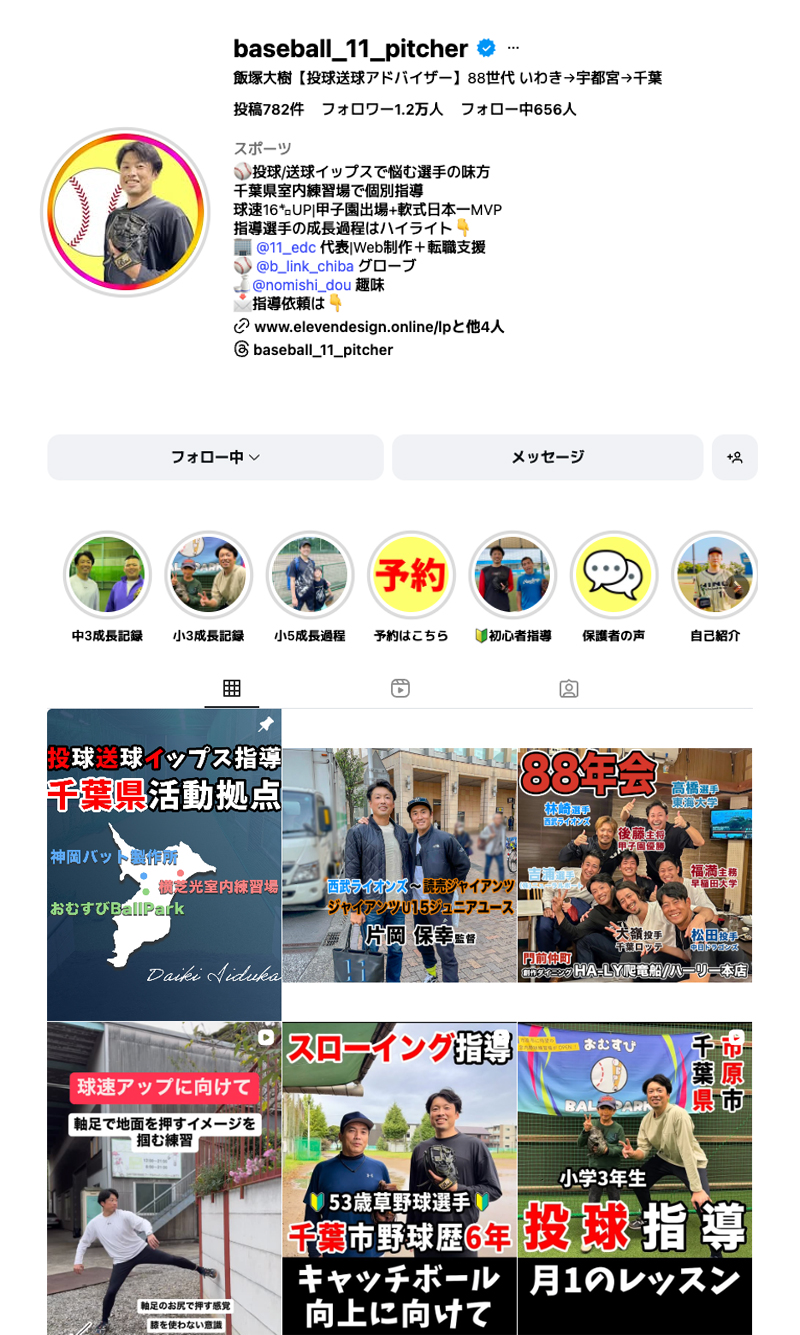
Task: Open the 自己紹介 highlight
Action: 715,576
